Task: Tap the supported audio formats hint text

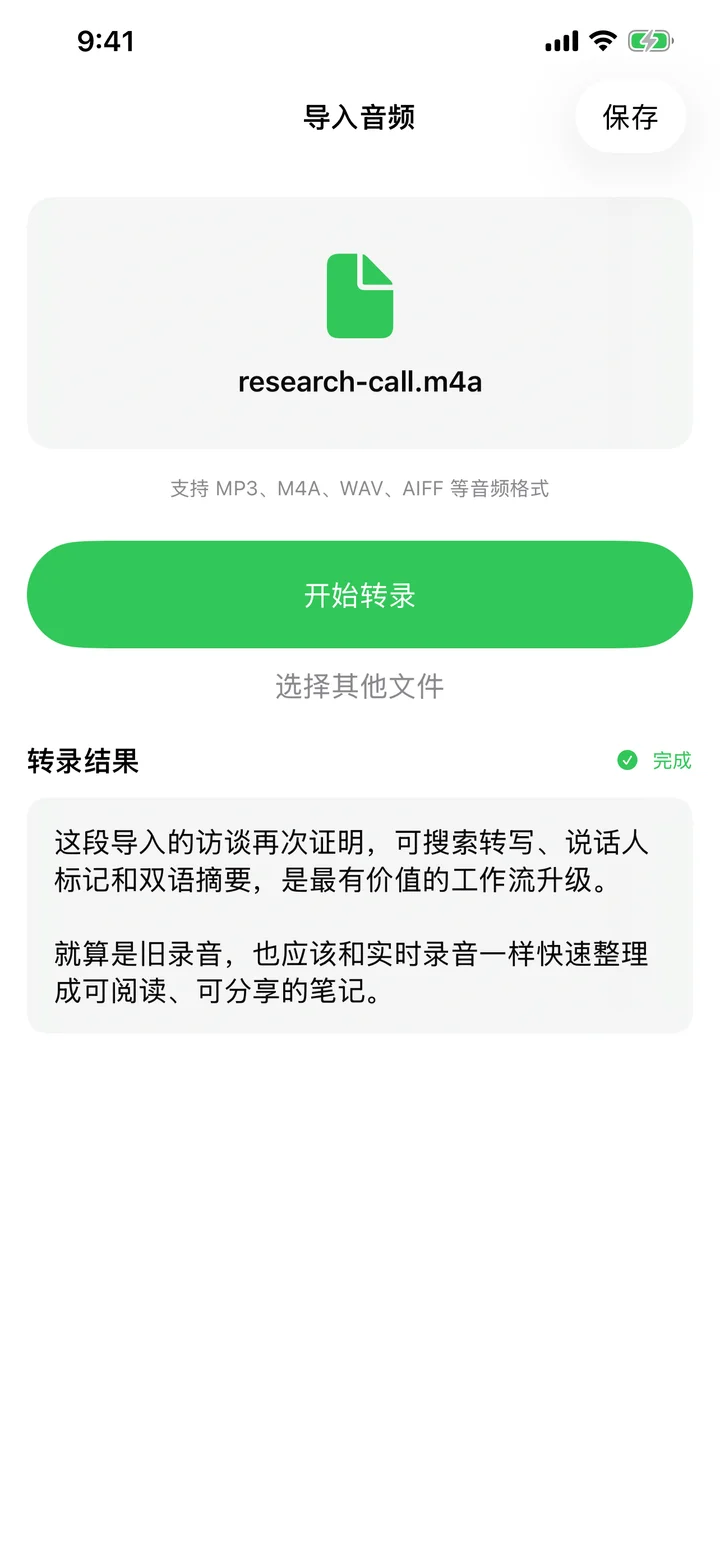Action: [x=359, y=489]
